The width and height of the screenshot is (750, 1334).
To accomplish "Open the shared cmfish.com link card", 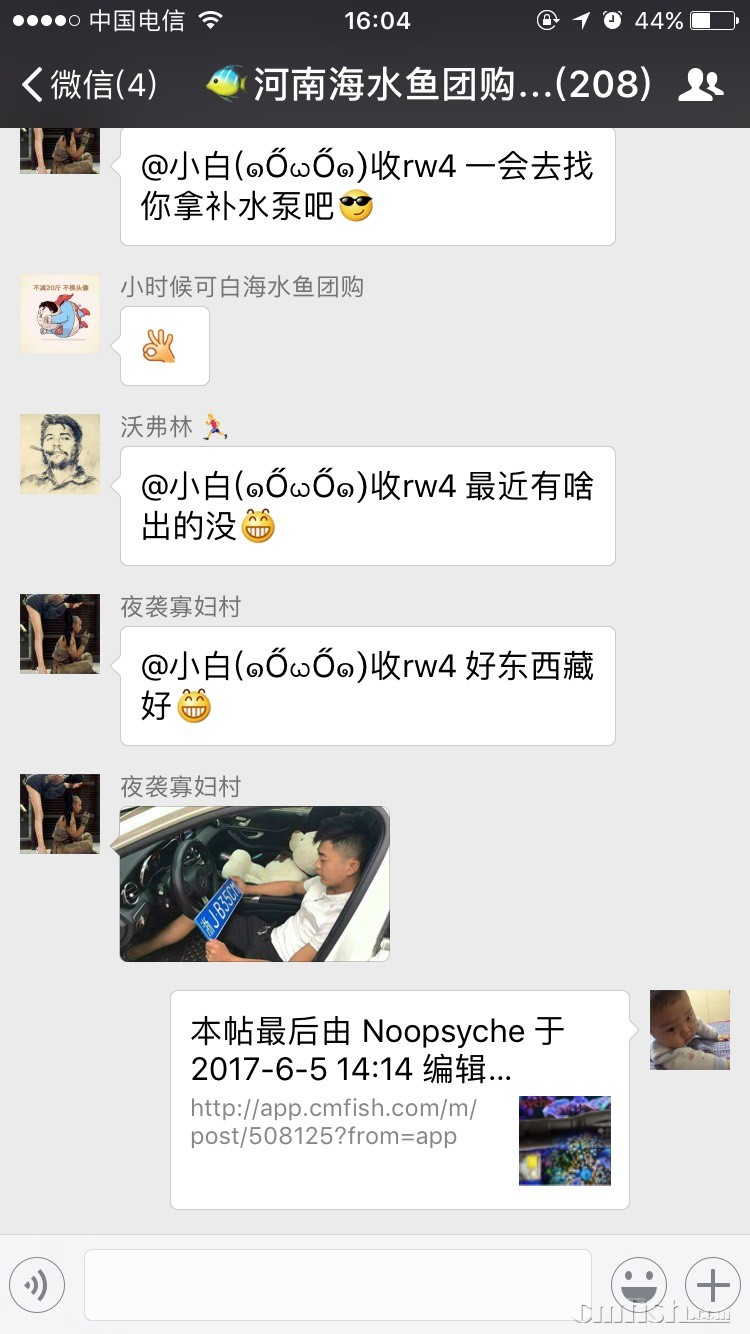I will click(400, 1100).
